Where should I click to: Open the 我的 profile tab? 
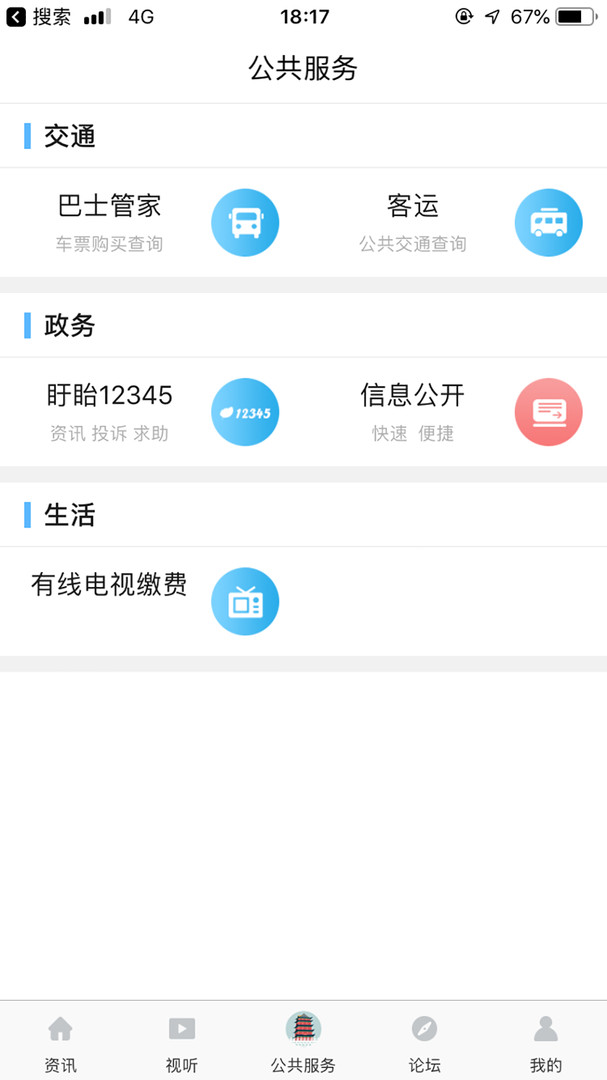click(x=545, y=1043)
